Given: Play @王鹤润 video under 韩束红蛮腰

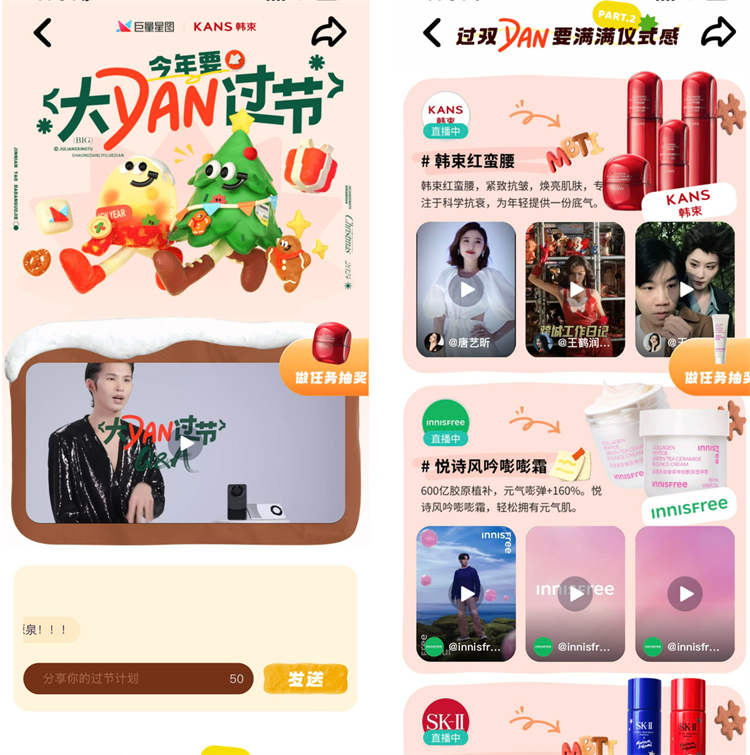Looking at the screenshot, I should click(x=575, y=290).
